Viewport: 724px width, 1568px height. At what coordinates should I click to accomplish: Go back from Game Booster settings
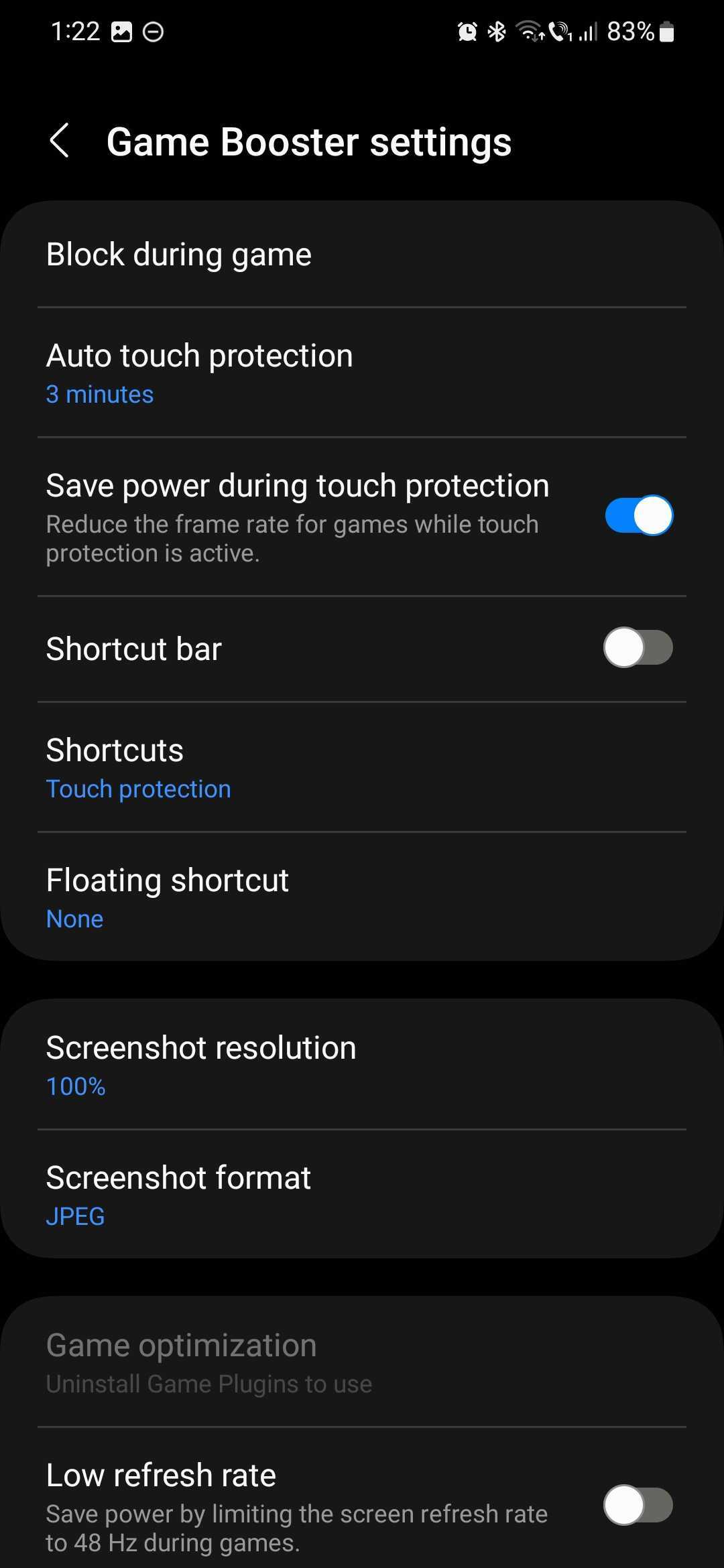pos(60,141)
